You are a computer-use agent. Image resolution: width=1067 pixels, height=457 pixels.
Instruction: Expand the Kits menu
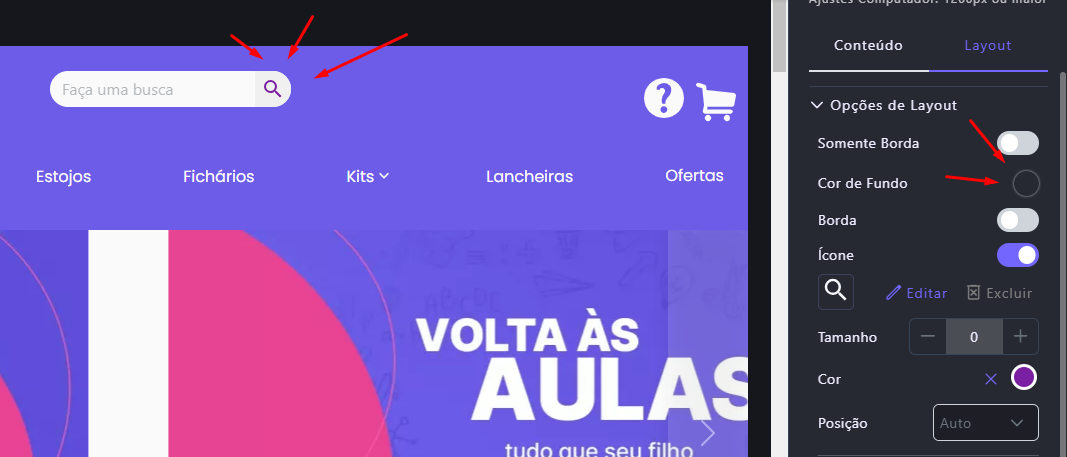pyautogui.click(x=367, y=177)
